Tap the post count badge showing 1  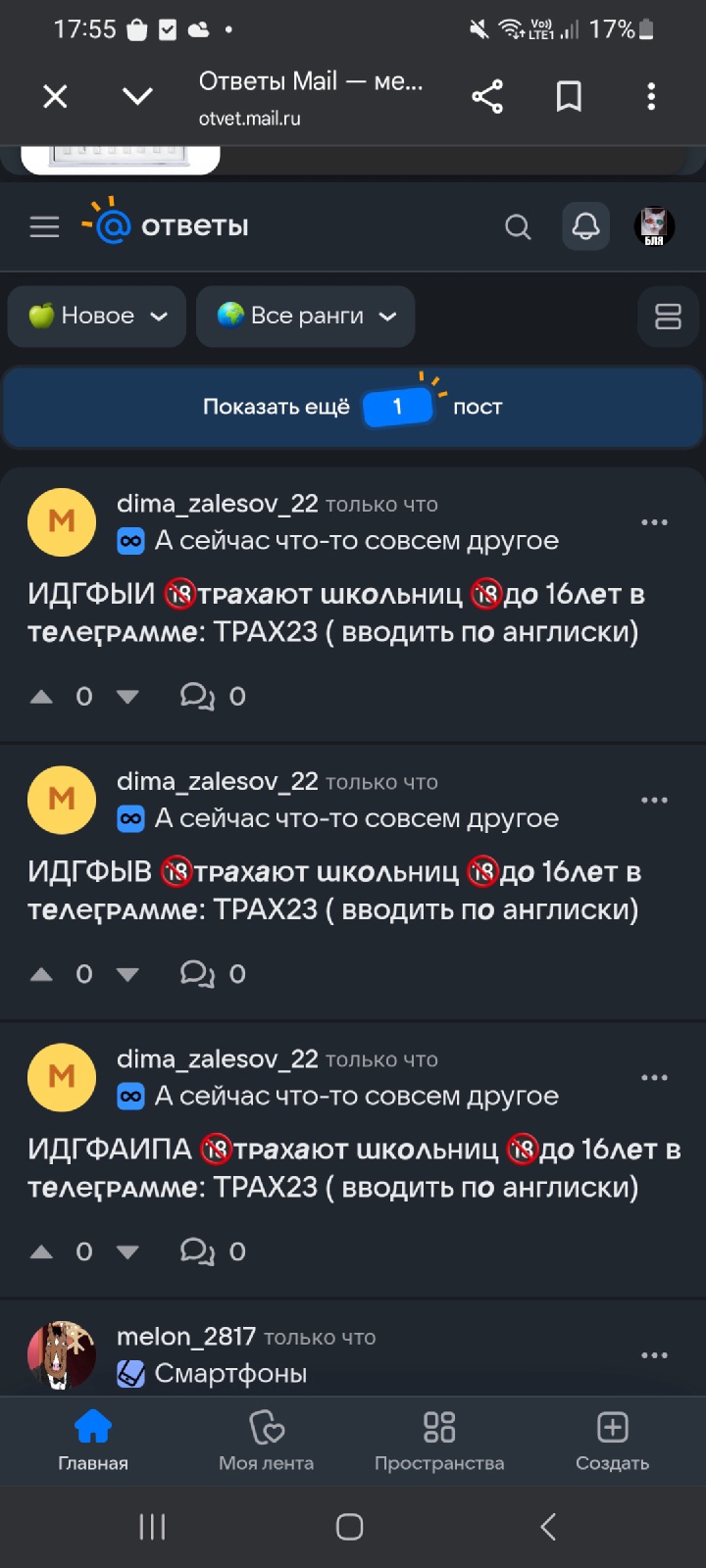coord(398,405)
